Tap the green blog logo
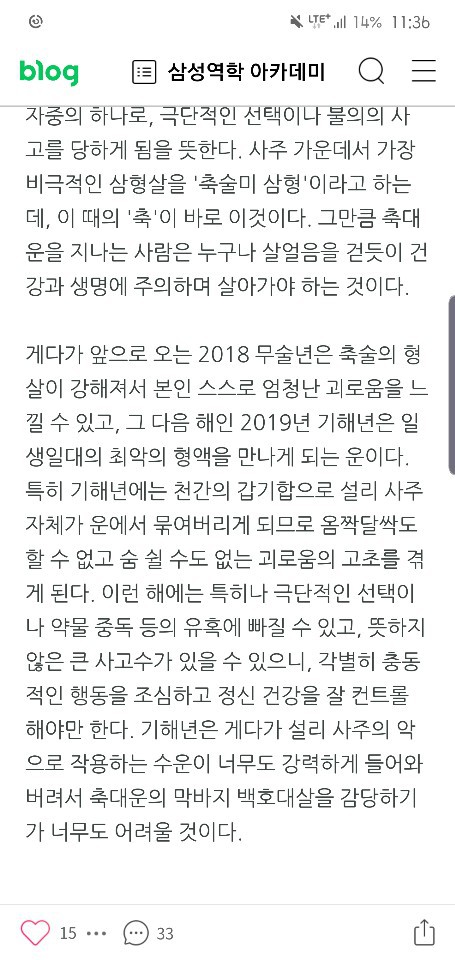 click(49, 73)
